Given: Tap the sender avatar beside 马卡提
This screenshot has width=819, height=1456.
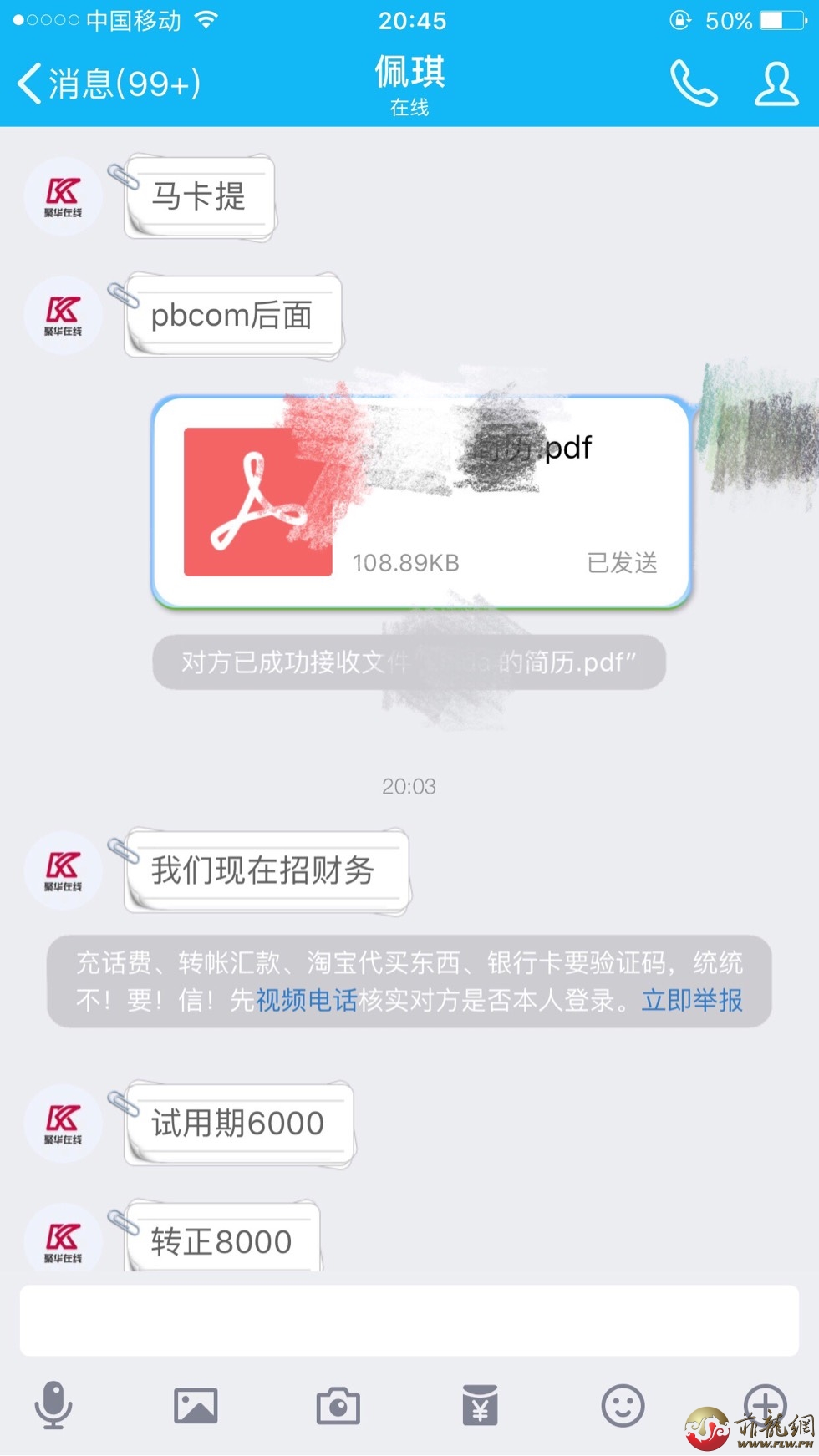Looking at the screenshot, I should click(x=64, y=197).
